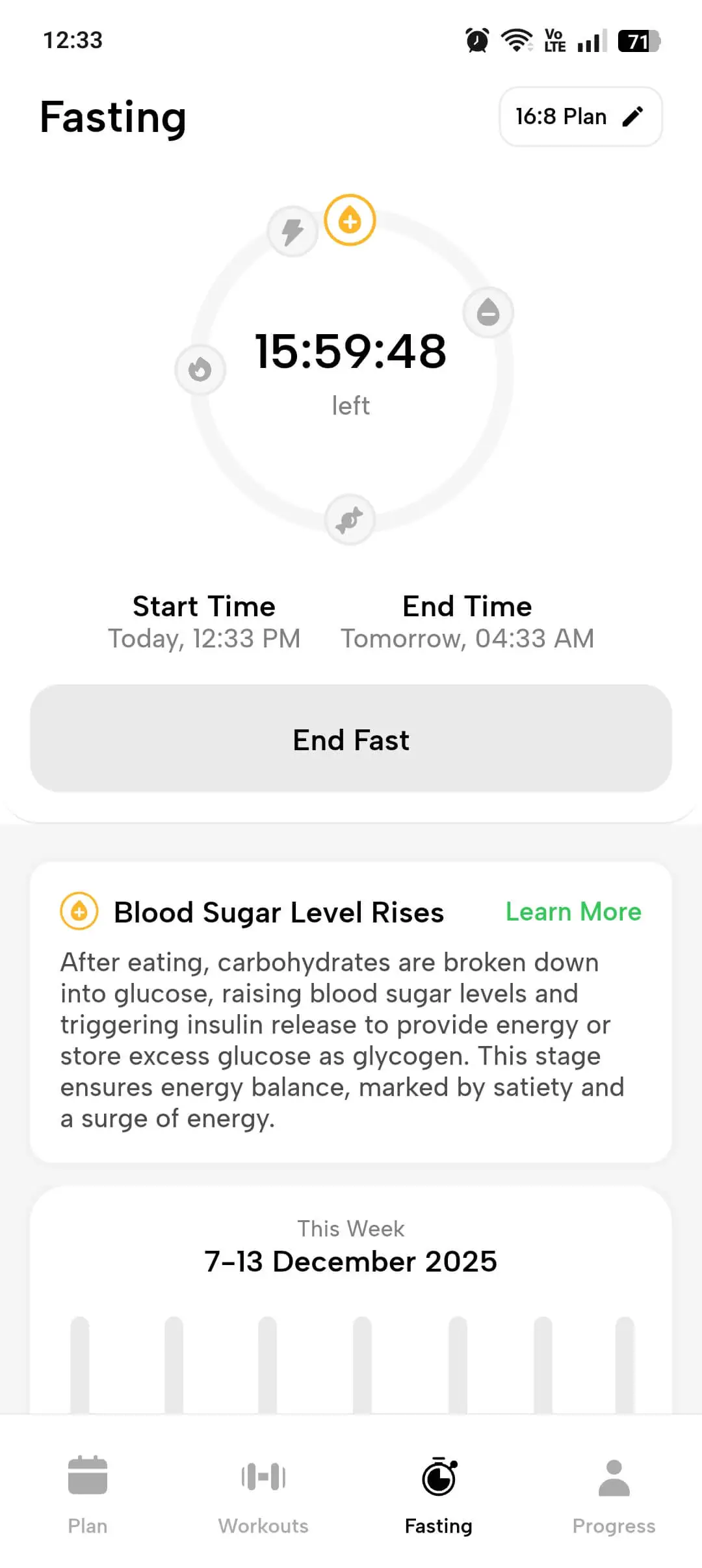Tap the pencil icon to edit the fasting plan
Screen dimensions: 702x1568
(634, 116)
